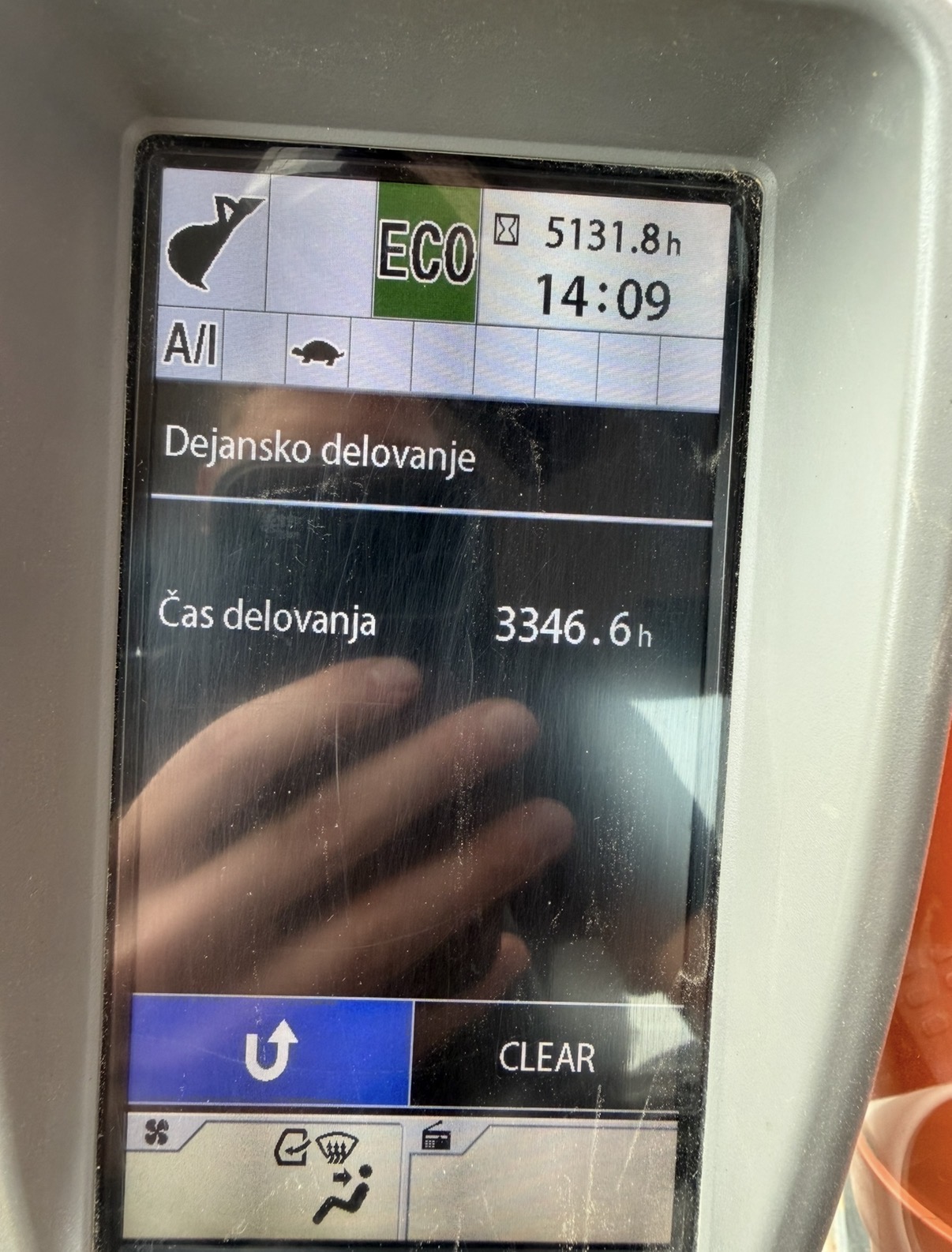Clear the Čas delovanja hours counter

click(546, 1057)
